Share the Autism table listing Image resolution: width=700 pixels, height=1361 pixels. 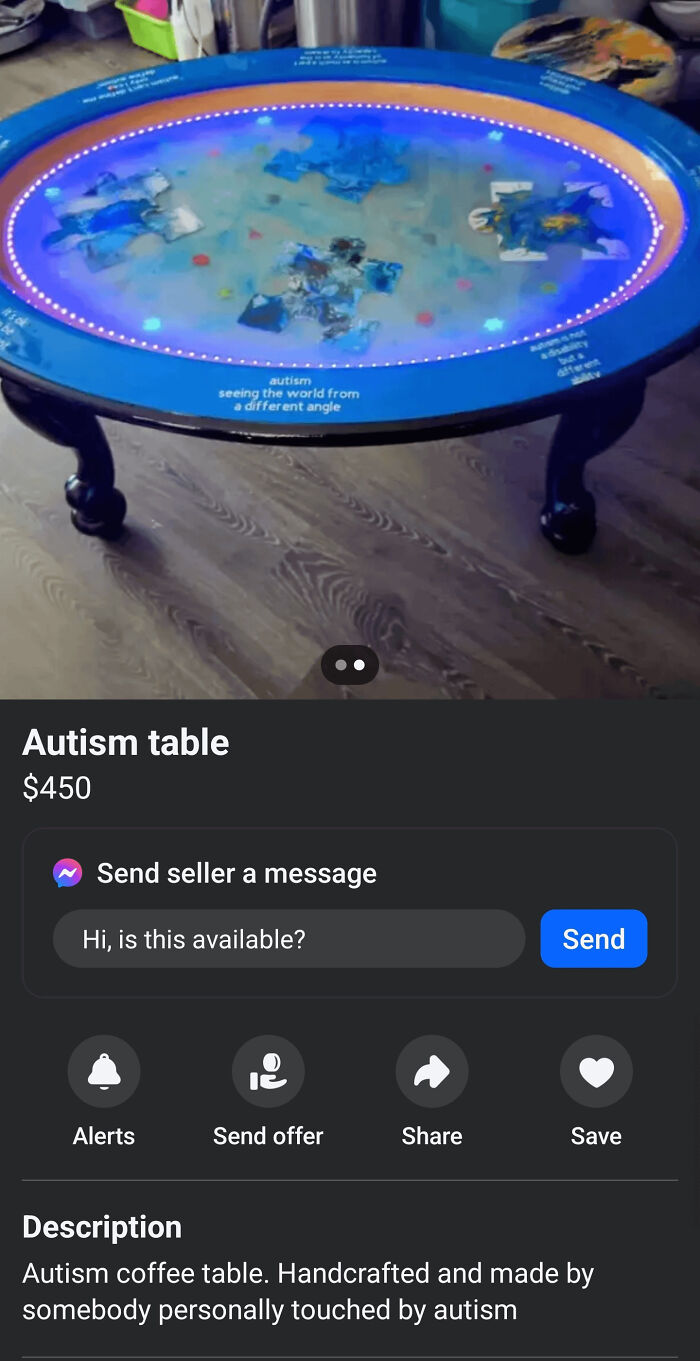pos(432,1072)
